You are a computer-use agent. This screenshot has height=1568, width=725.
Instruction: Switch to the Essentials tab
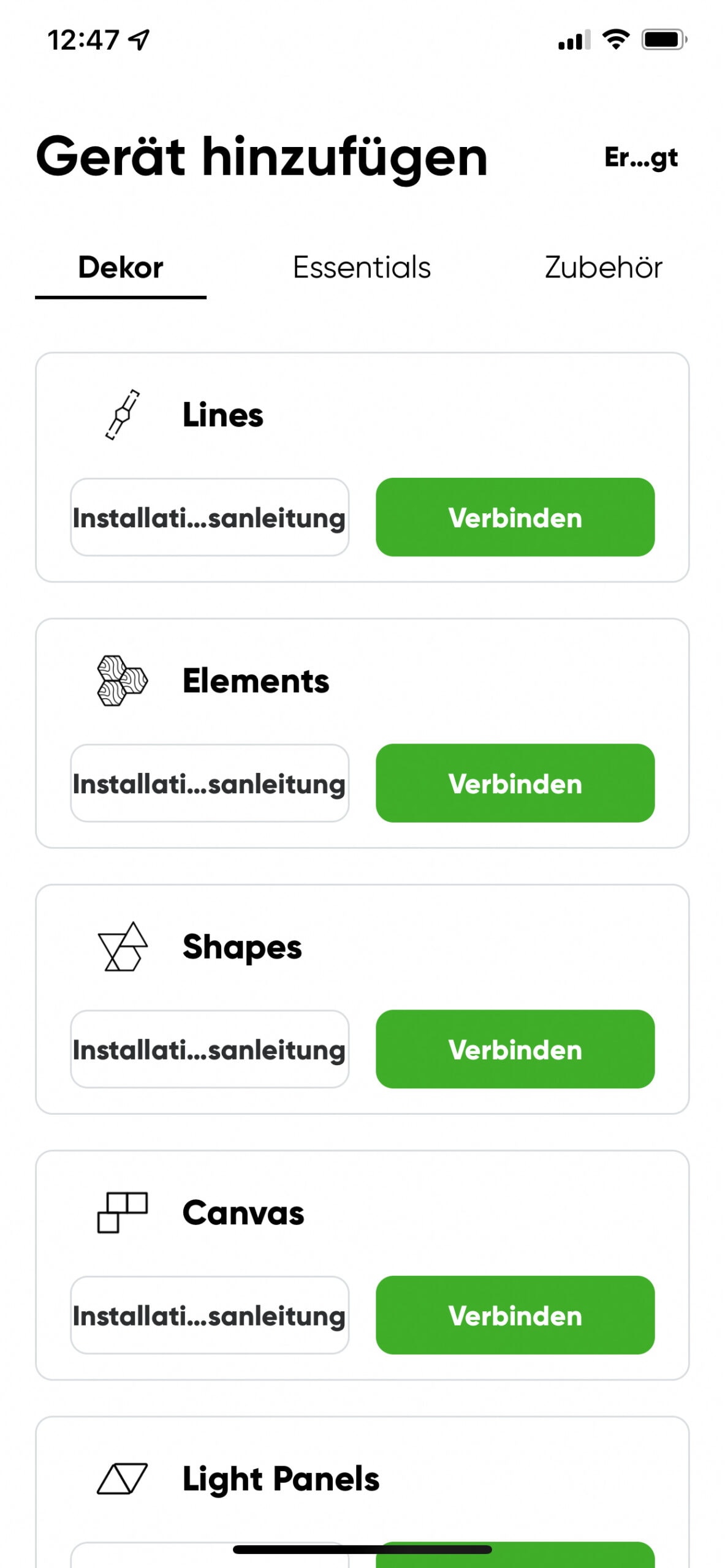pos(362,268)
